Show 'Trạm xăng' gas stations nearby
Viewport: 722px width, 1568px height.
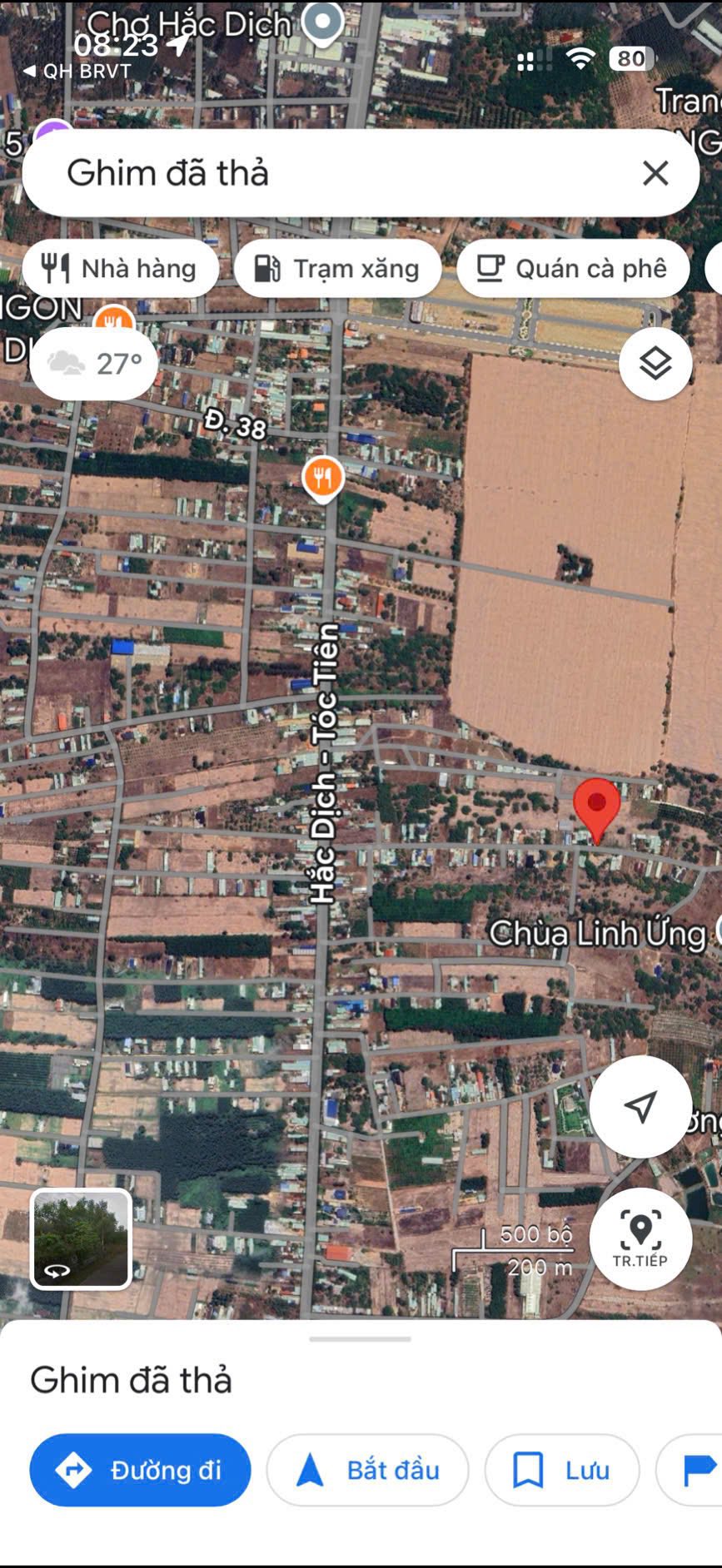click(337, 269)
